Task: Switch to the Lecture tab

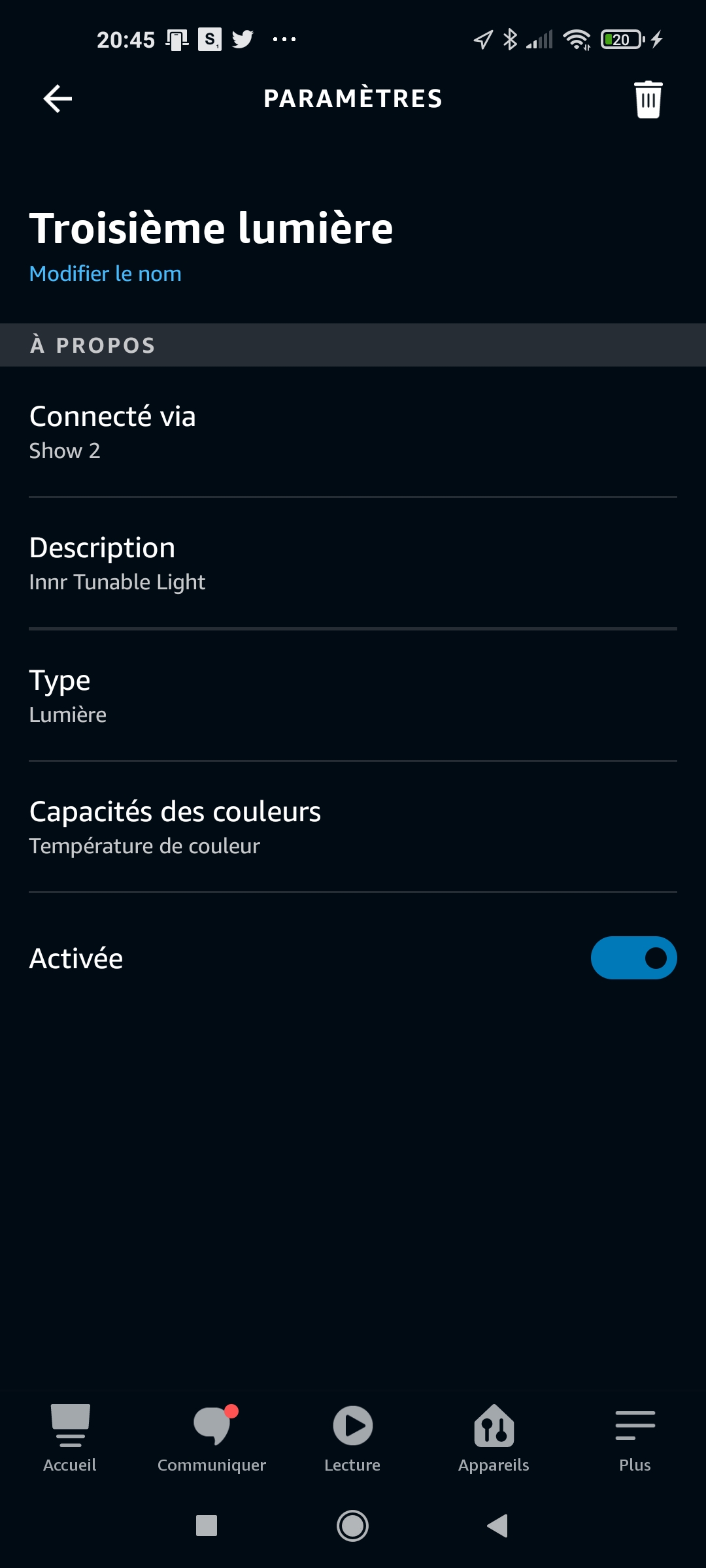Action: [352, 1439]
